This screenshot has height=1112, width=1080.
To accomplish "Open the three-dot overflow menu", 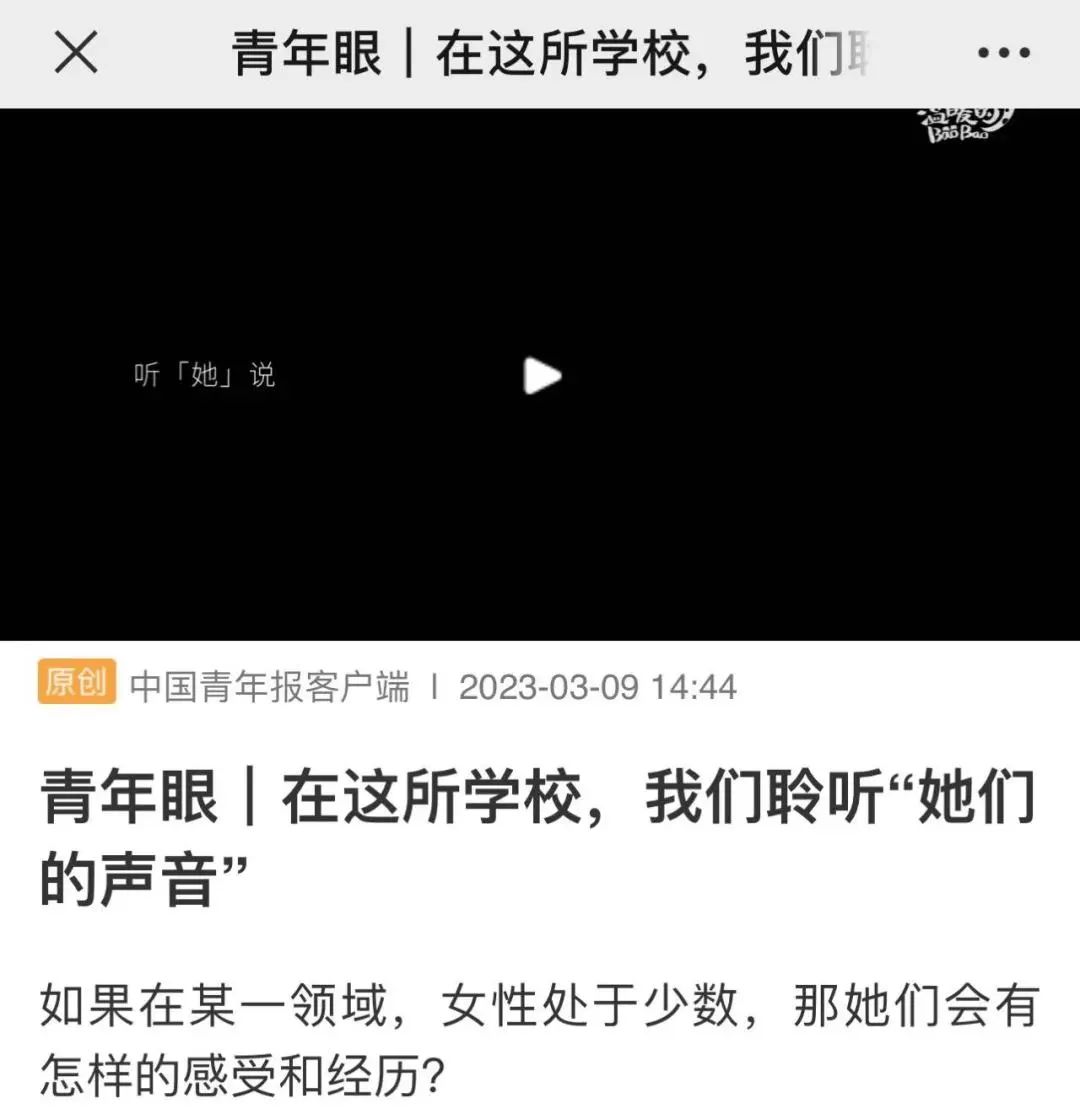I will pos(1003,54).
